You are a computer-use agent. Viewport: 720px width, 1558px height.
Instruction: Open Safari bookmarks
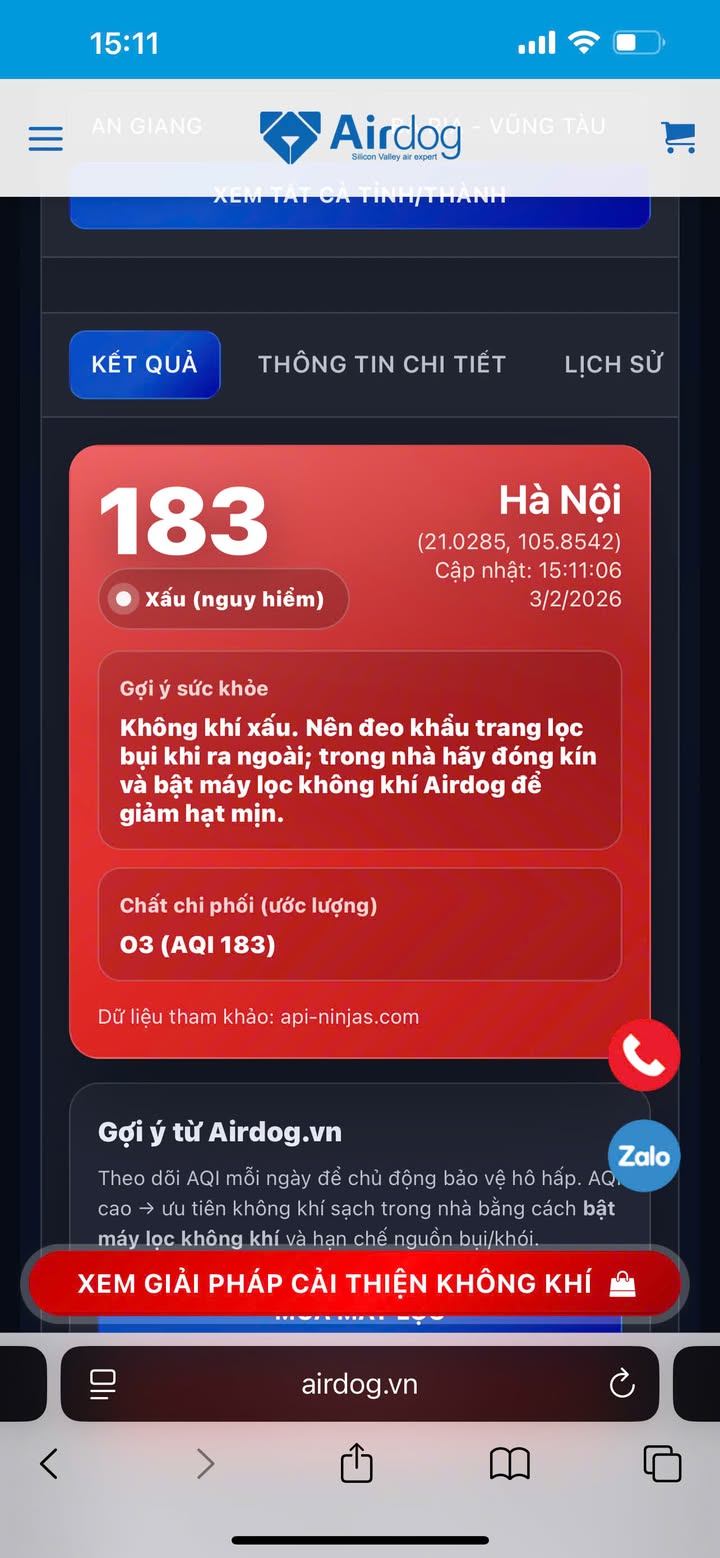[509, 1464]
